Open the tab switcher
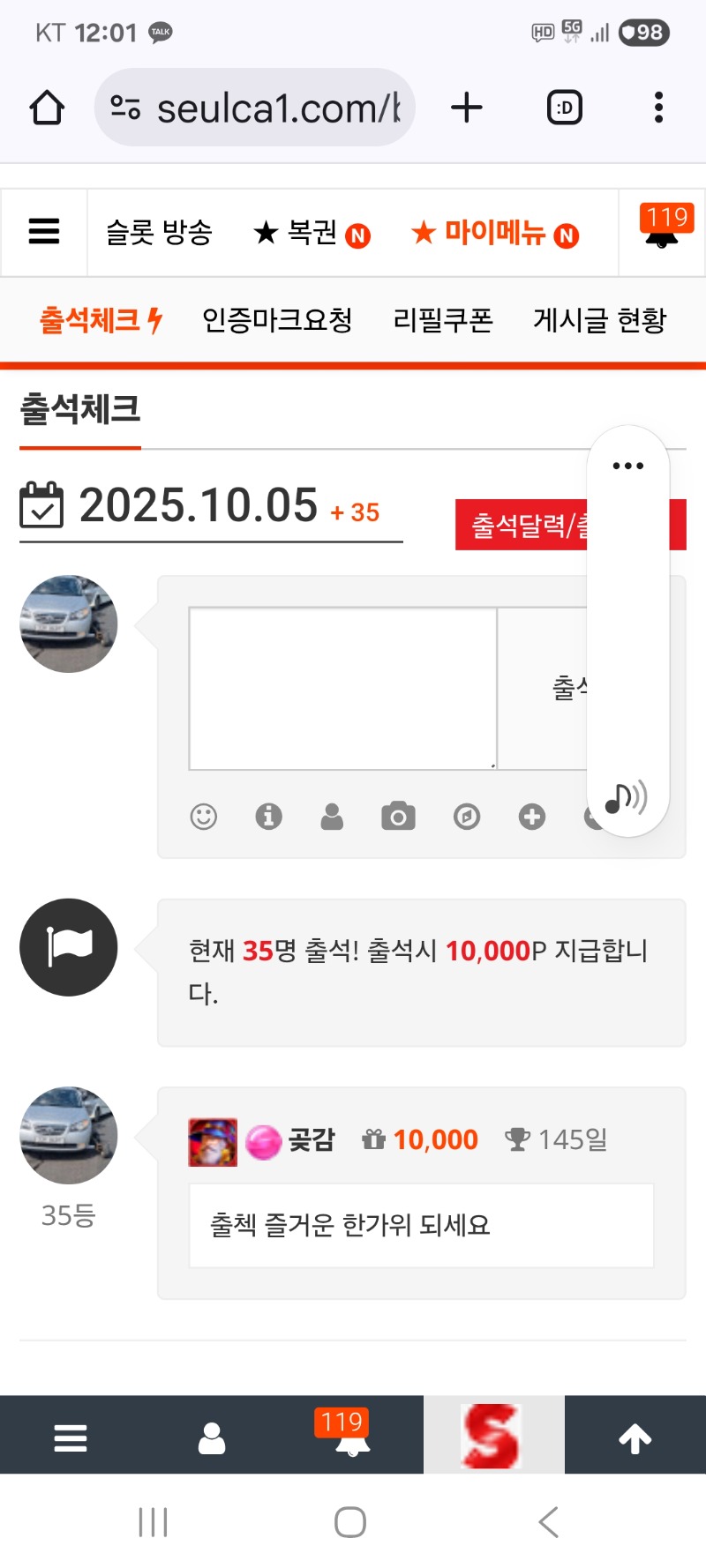This screenshot has height=1568, width=706. [565, 108]
